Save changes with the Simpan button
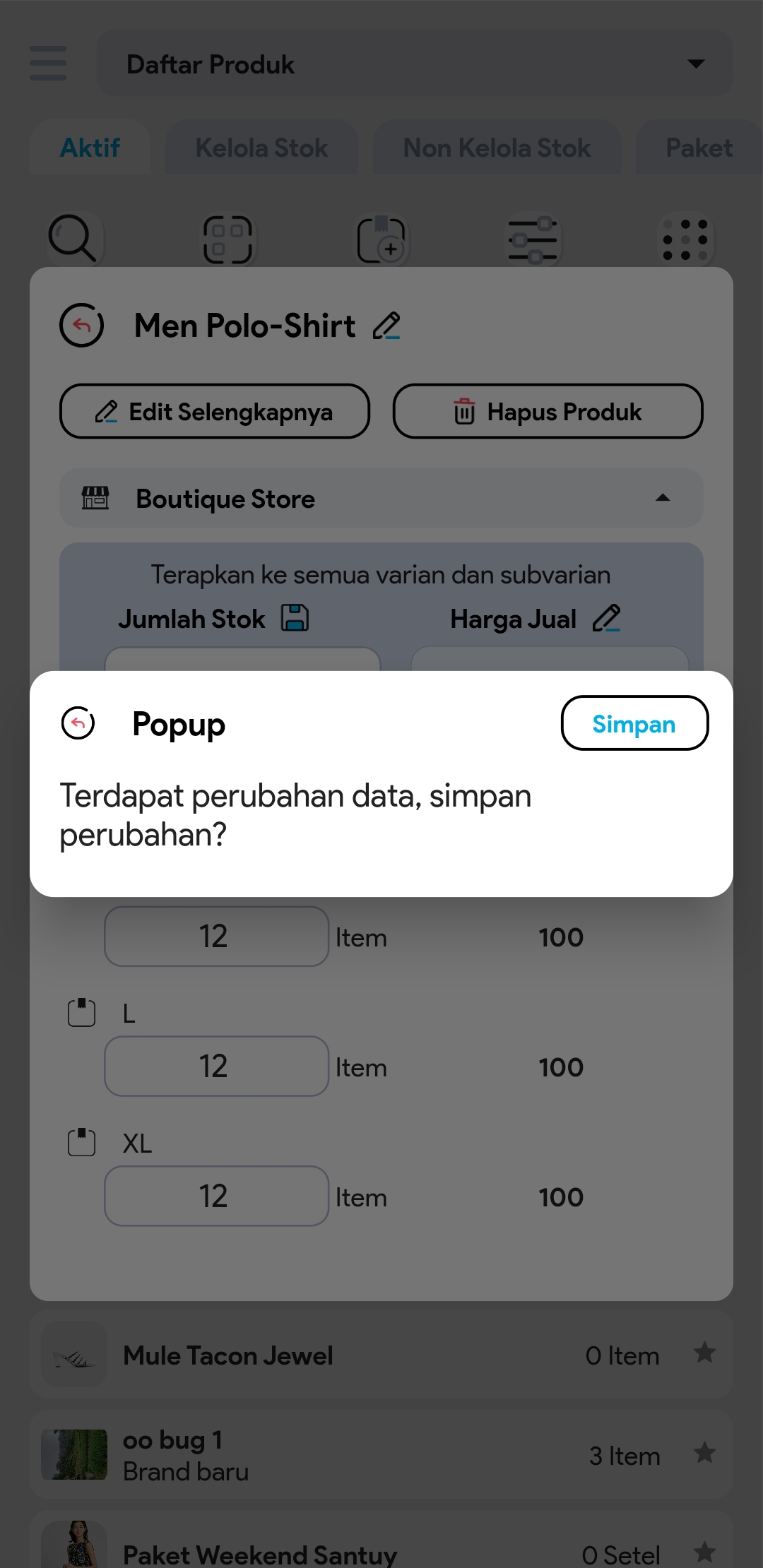The width and height of the screenshot is (763, 1568). click(634, 723)
